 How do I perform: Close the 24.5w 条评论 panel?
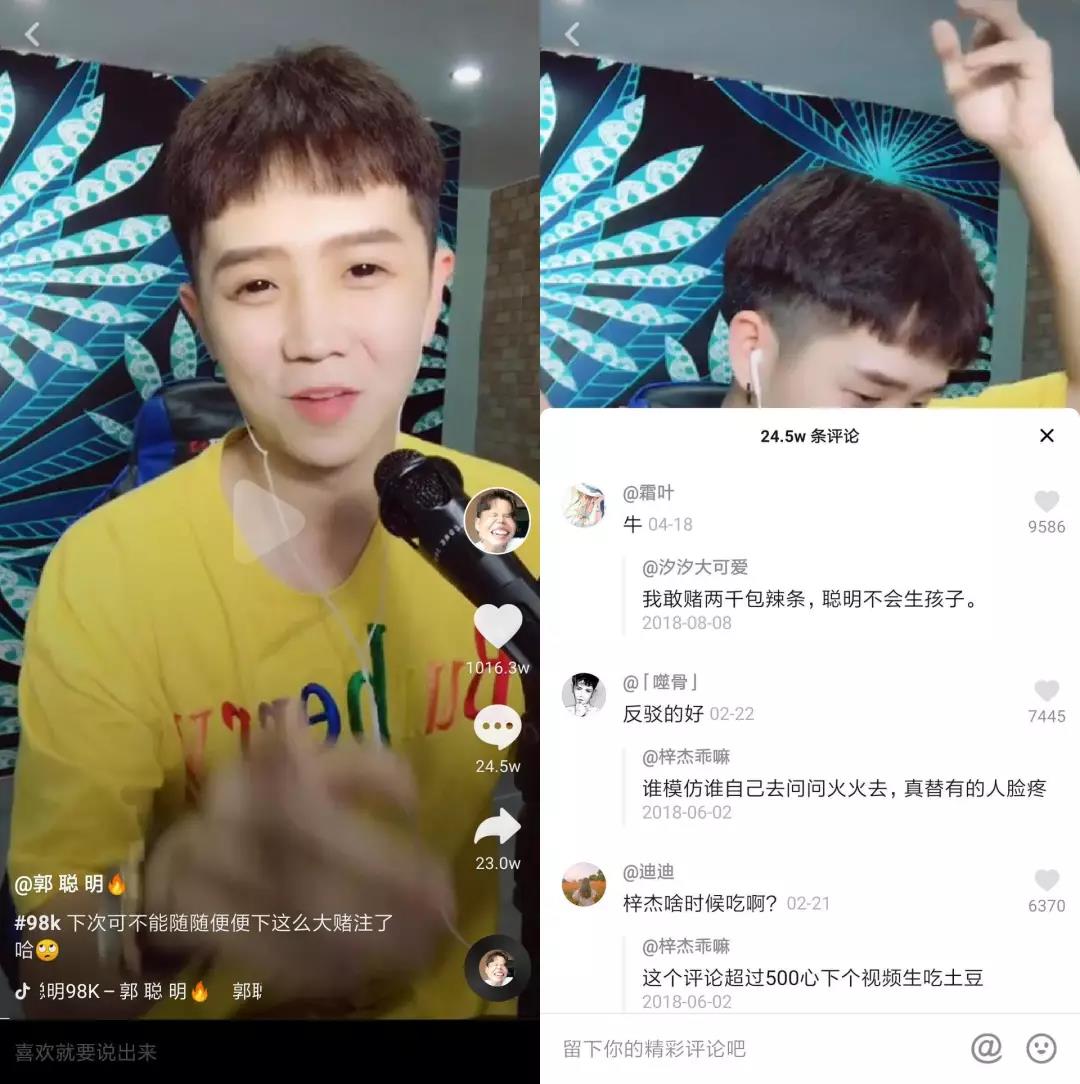1046,436
